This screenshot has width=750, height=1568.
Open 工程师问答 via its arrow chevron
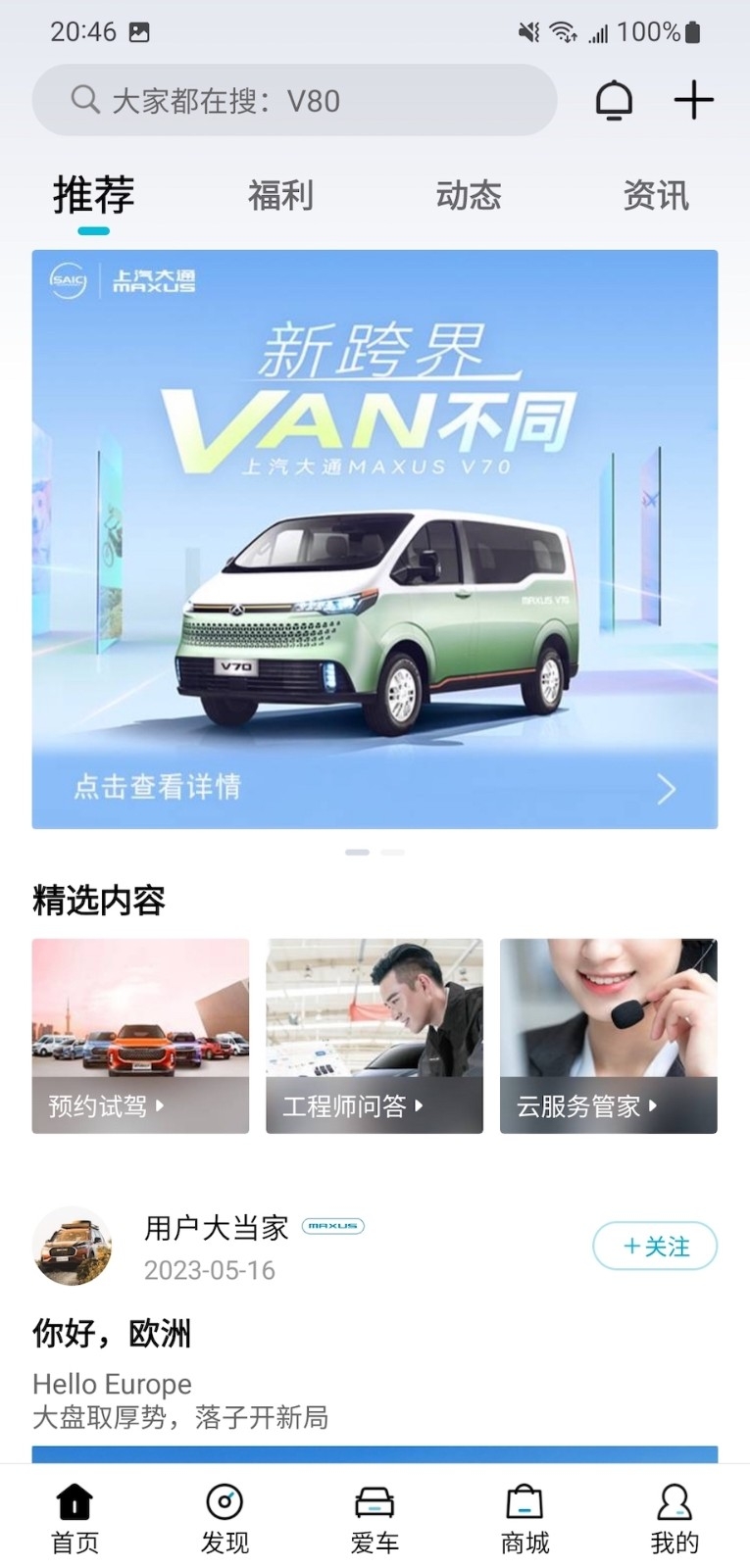420,1104
